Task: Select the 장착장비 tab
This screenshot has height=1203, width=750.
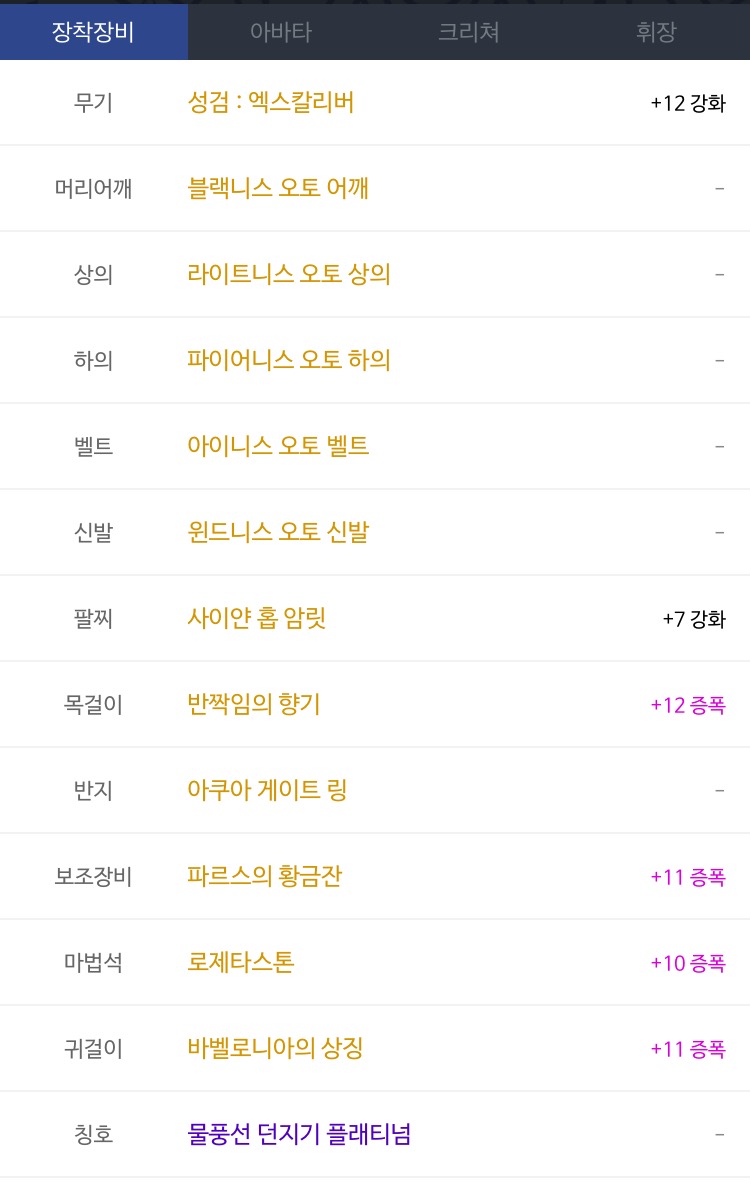Action: coord(94,32)
